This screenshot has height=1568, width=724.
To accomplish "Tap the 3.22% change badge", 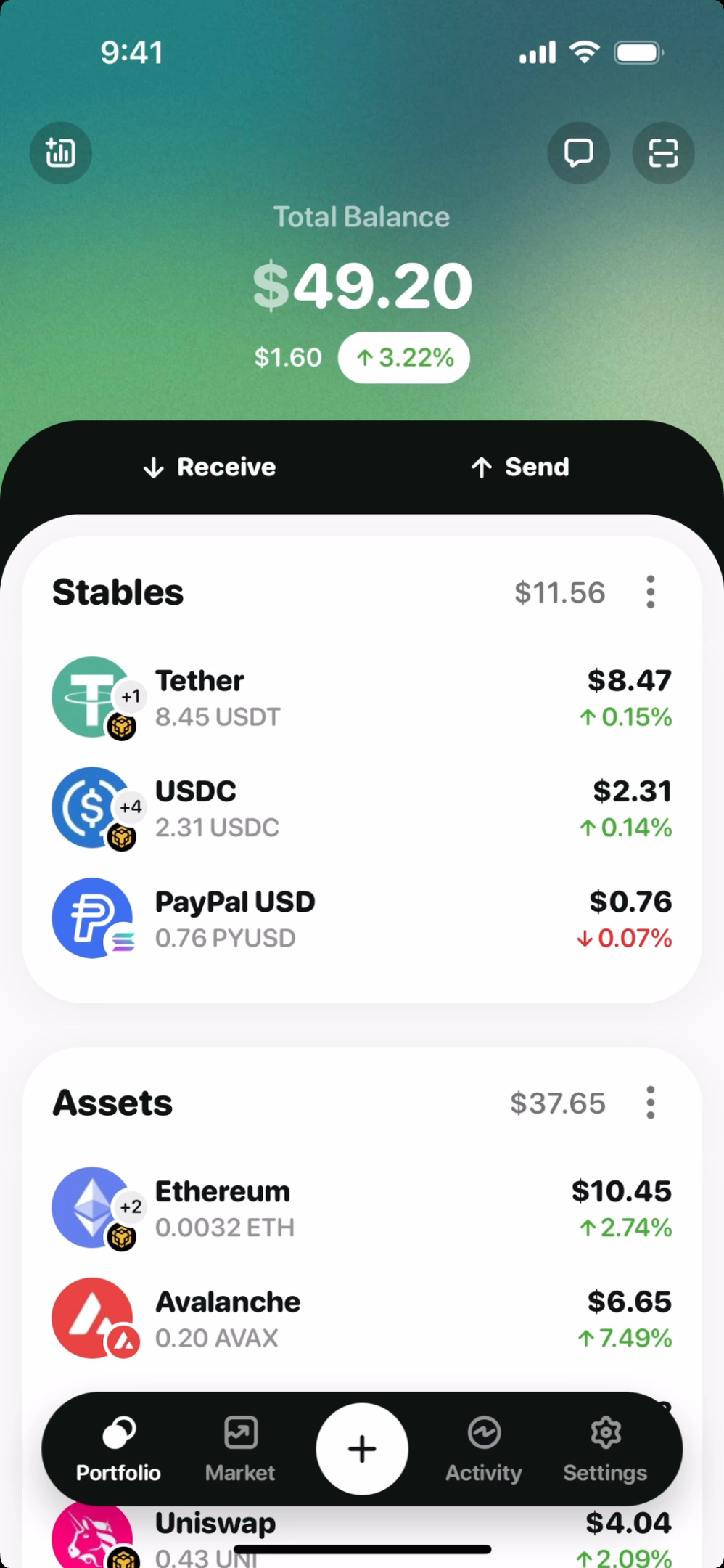I will [x=404, y=358].
